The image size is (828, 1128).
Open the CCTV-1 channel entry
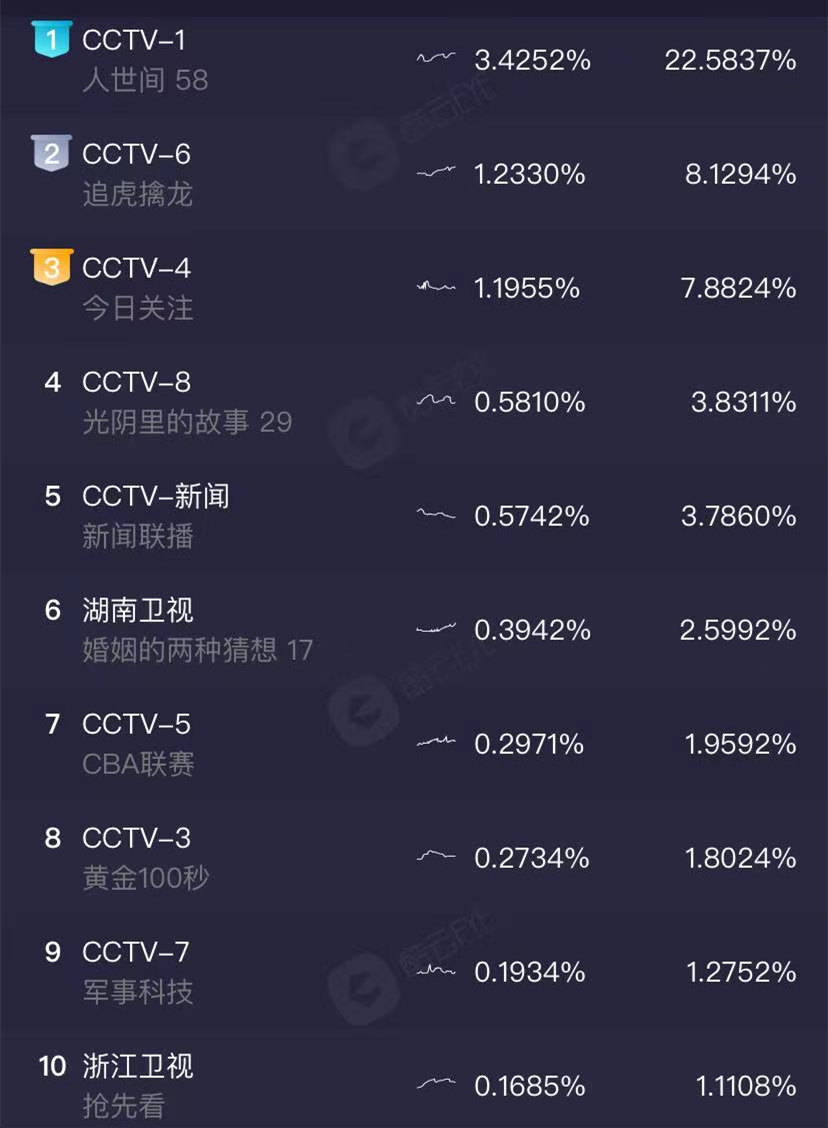(135, 41)
